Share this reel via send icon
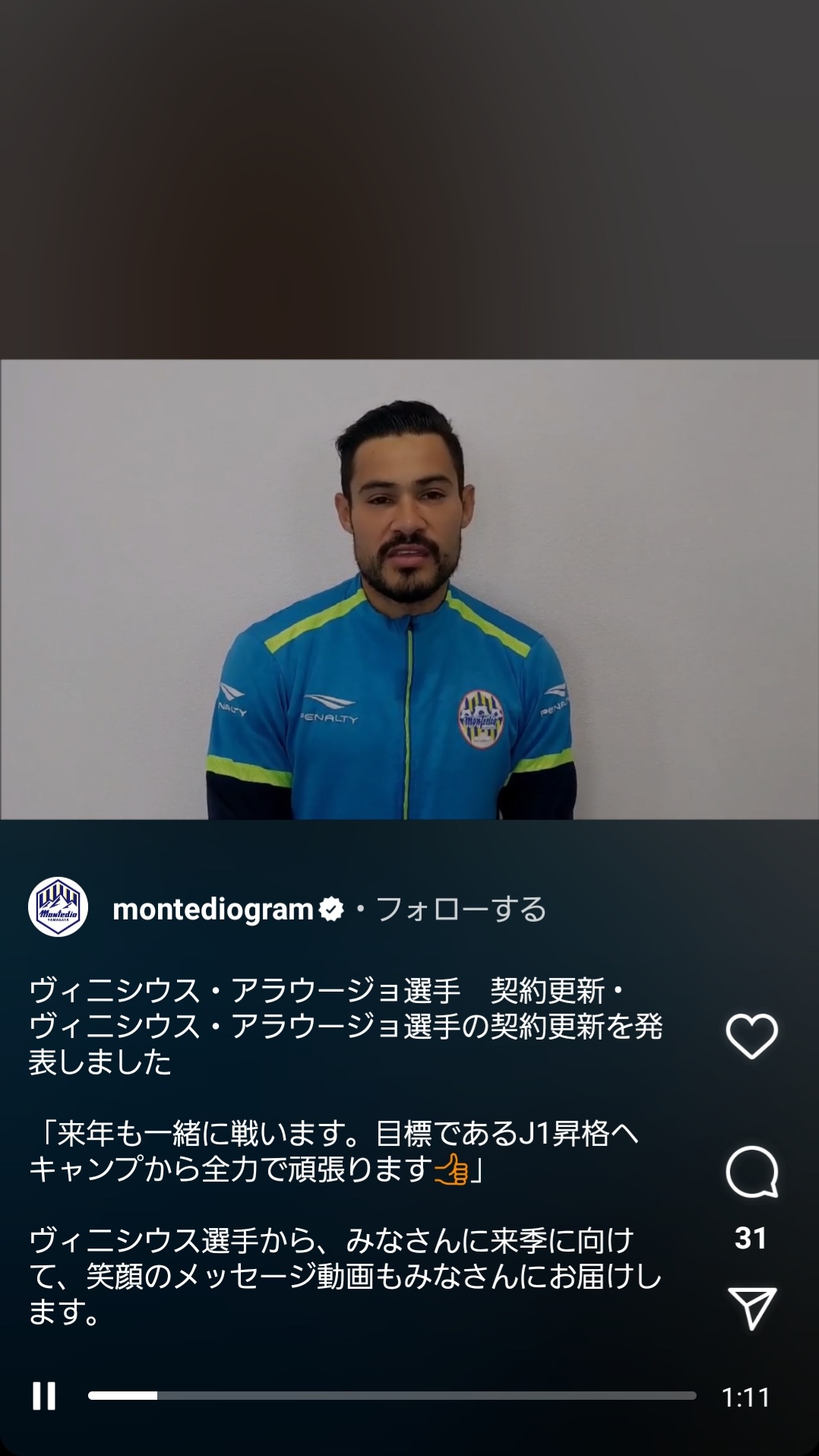This screenshot has width=819, height=1456. pyautogui.click(x=751, y=1307)
